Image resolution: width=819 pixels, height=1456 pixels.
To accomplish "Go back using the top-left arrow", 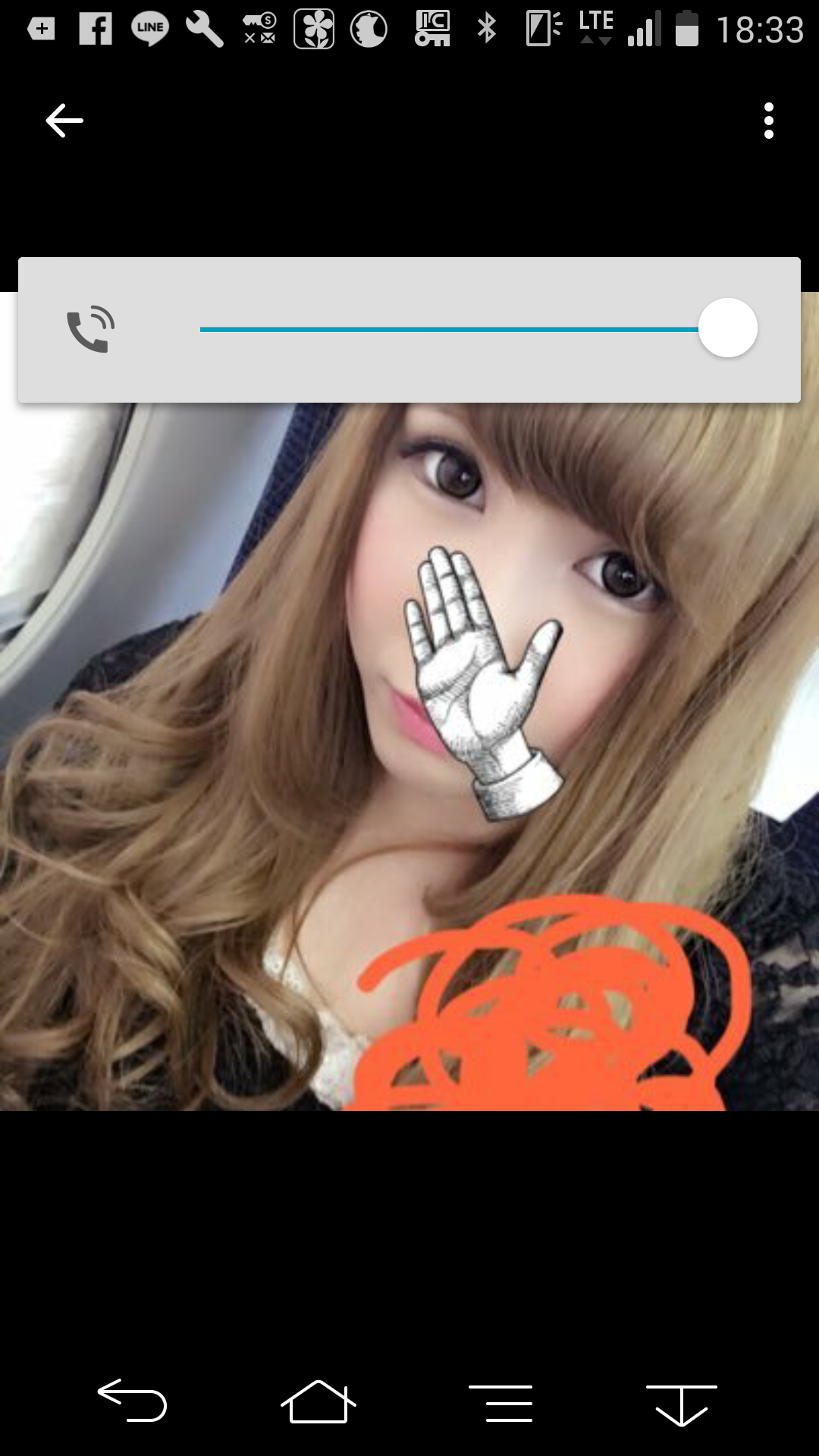I will [64, 121].
